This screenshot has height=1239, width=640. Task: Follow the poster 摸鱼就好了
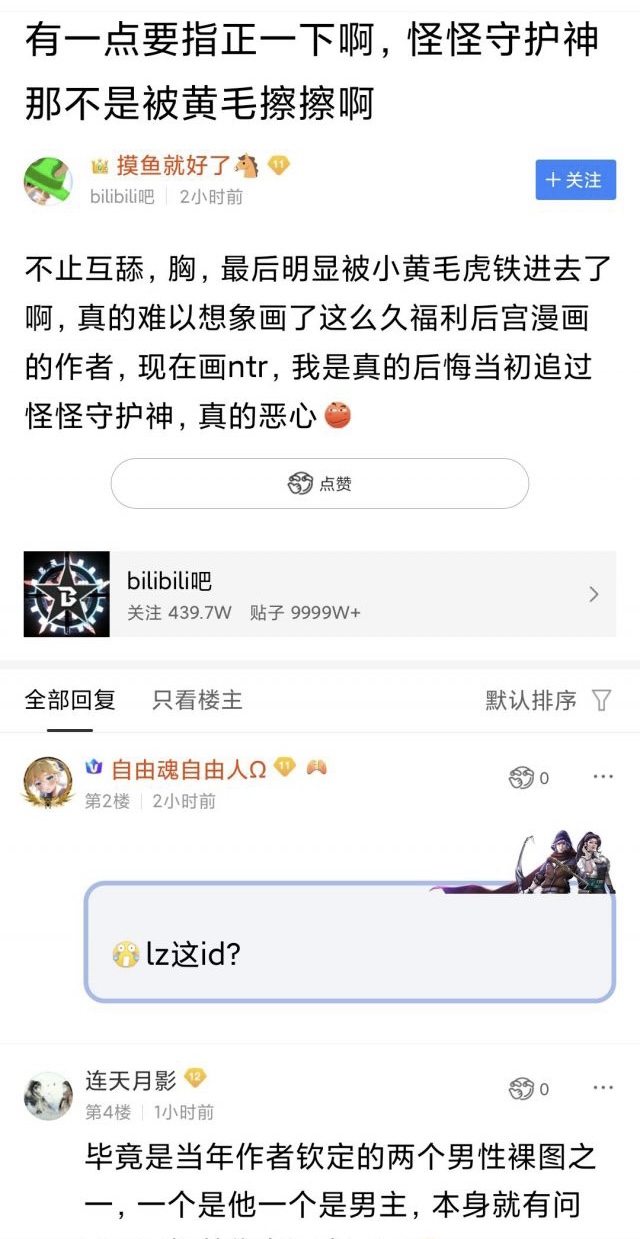(x=575, y=180)
